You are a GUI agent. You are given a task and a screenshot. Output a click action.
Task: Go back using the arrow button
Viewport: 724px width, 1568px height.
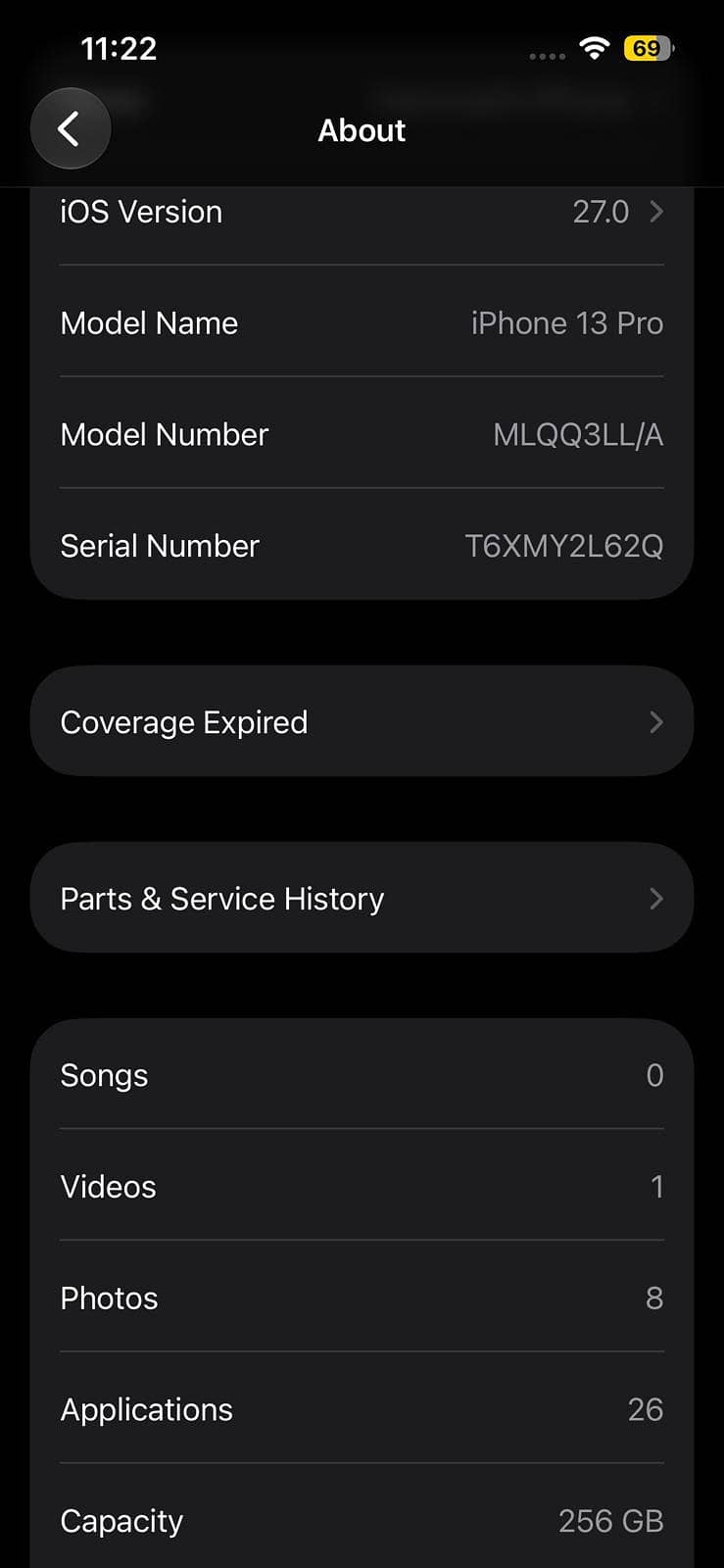tap(70, 128)
